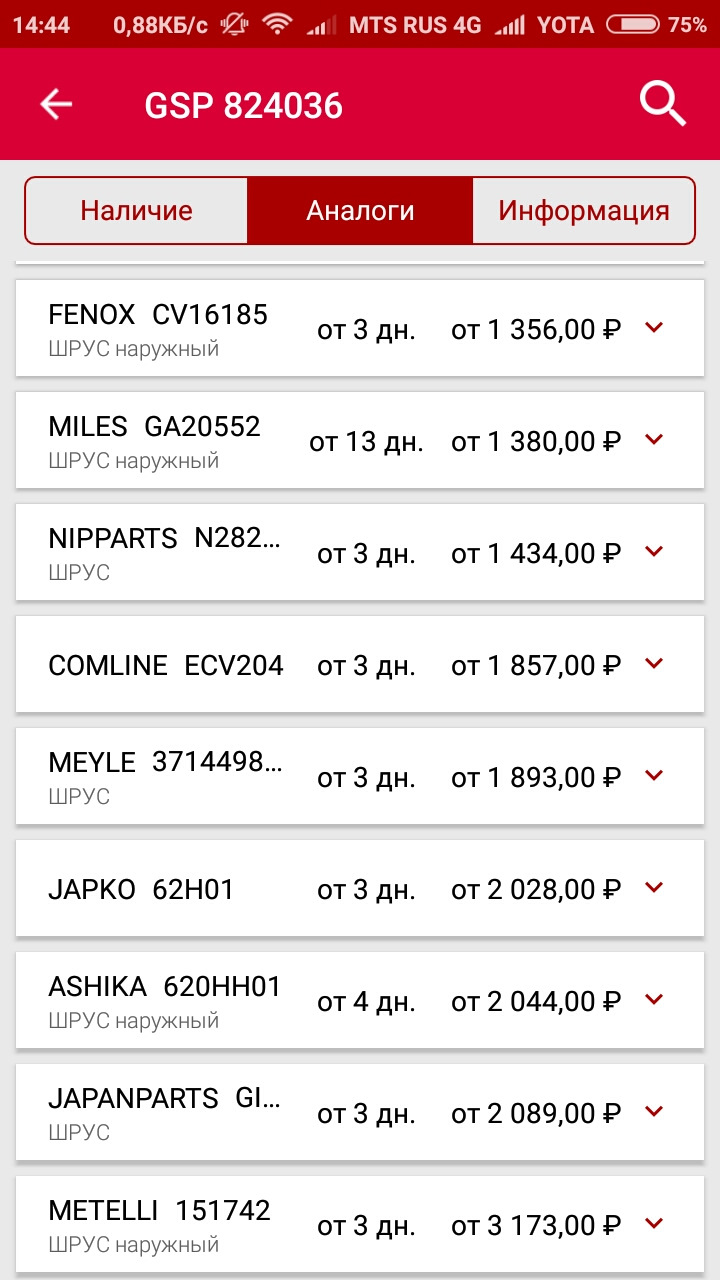This screenshot has width=720, height=1280.
Task: Expand the MILES GA20552 chevron
Action: click(655, 439)
